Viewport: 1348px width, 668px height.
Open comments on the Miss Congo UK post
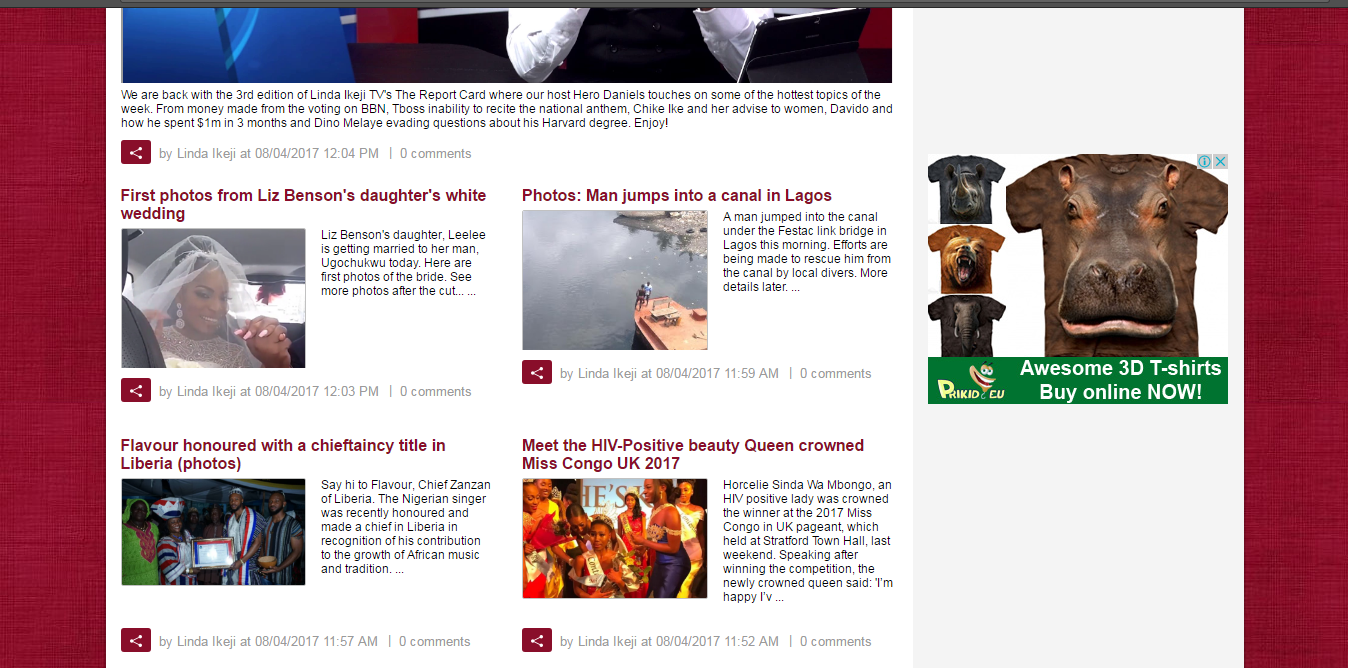(x=835, y=641)
